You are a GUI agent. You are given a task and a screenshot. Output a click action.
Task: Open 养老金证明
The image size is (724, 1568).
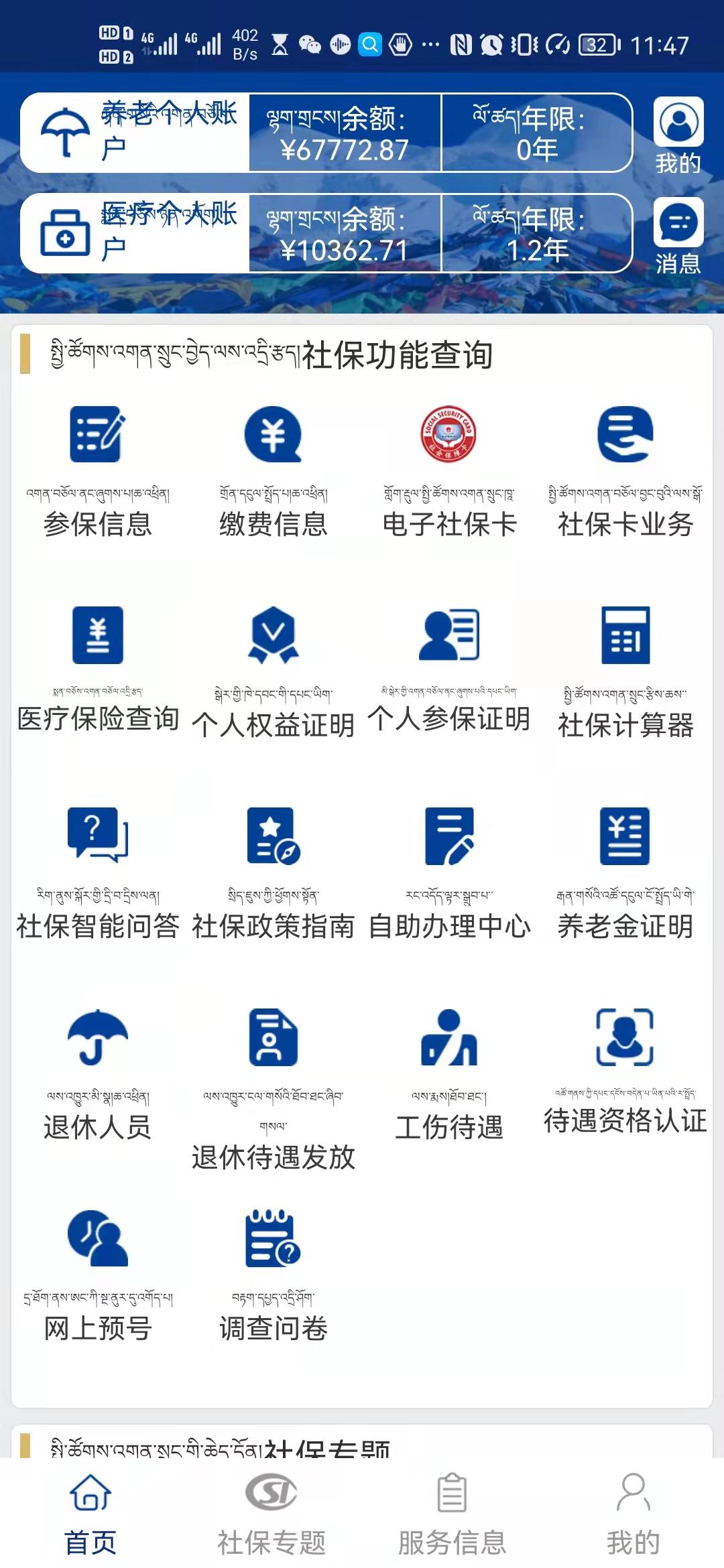(625, 871)
